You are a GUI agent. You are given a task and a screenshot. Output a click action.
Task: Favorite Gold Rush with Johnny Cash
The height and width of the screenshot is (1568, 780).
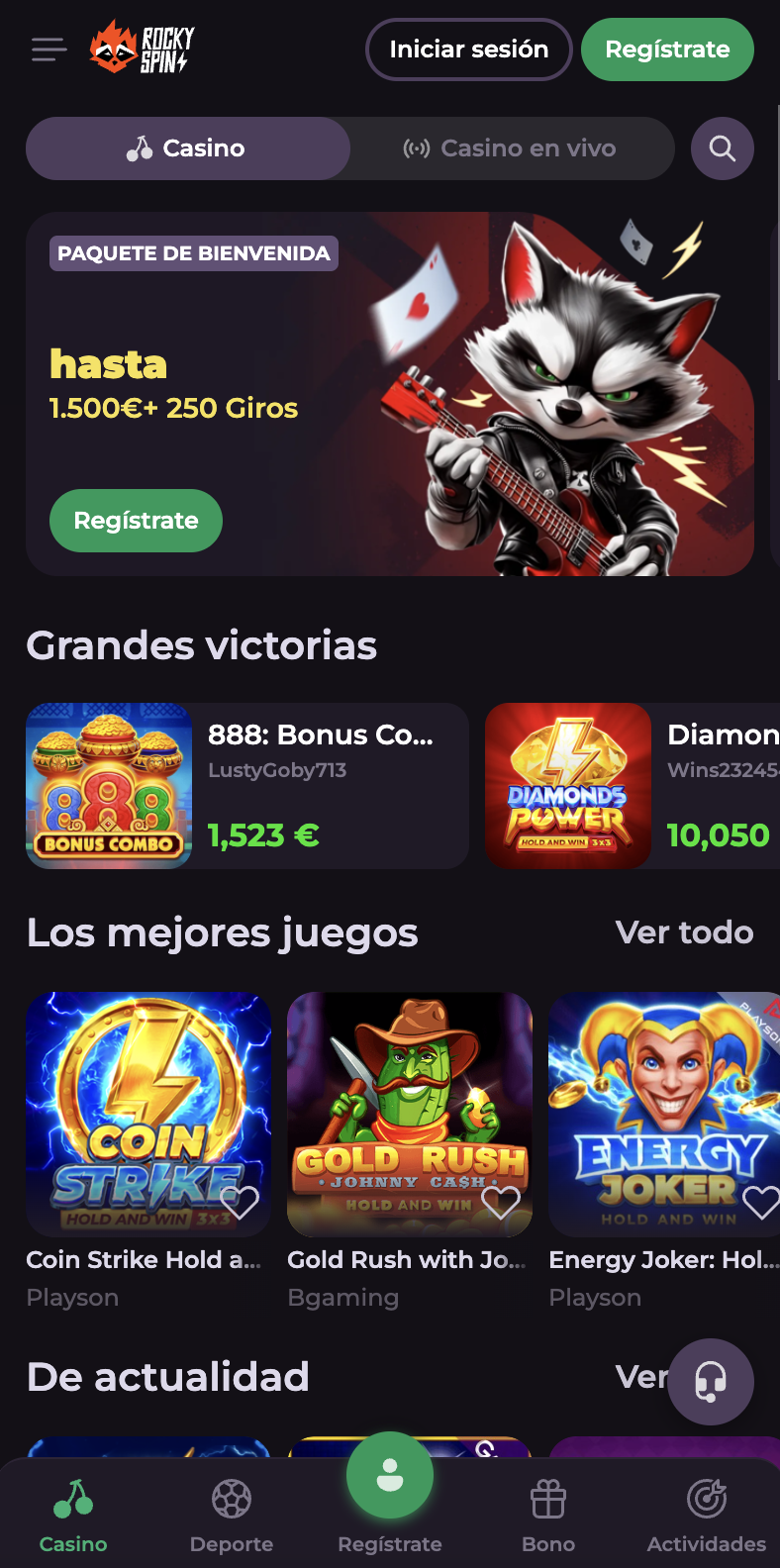tap(502, 1202)
